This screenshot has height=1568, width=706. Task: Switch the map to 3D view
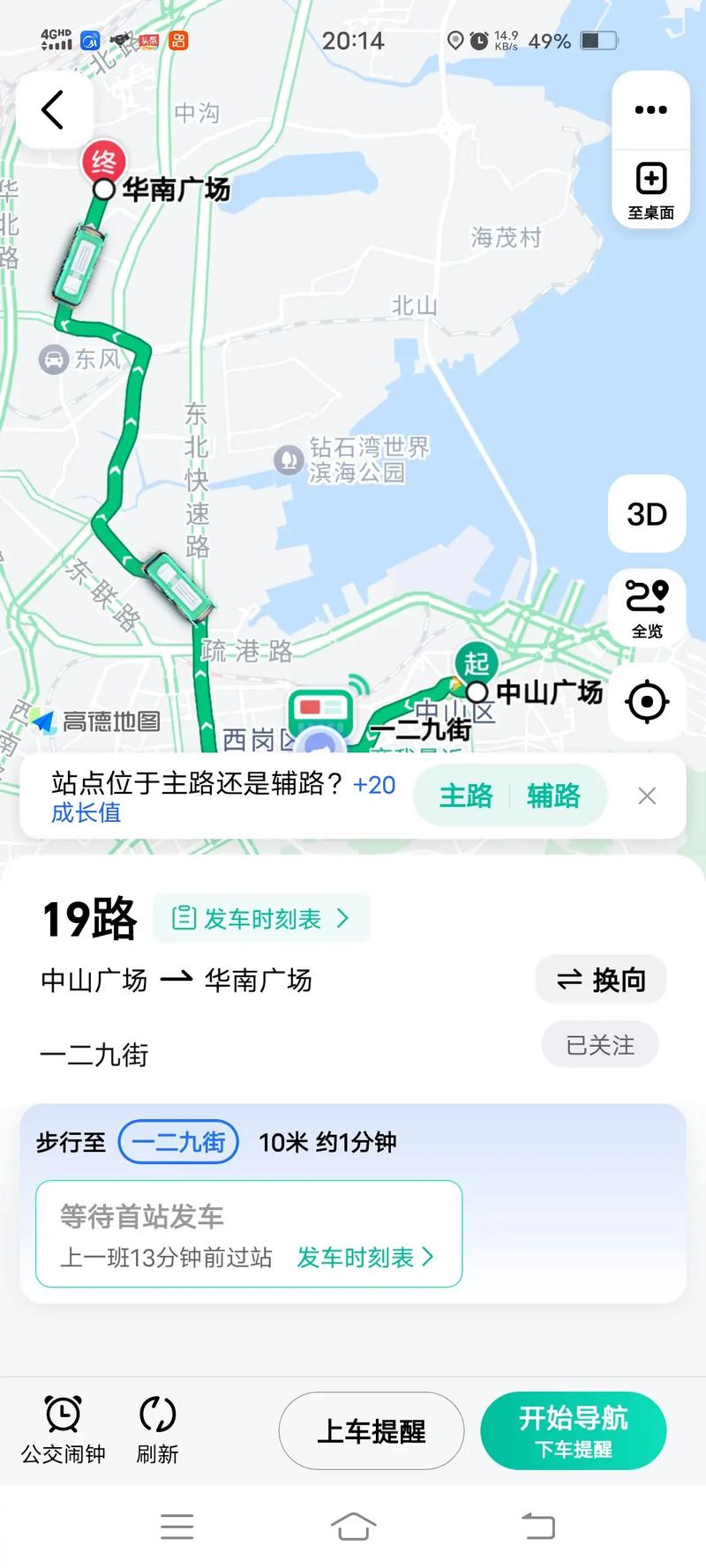click(x=647, y=514)
